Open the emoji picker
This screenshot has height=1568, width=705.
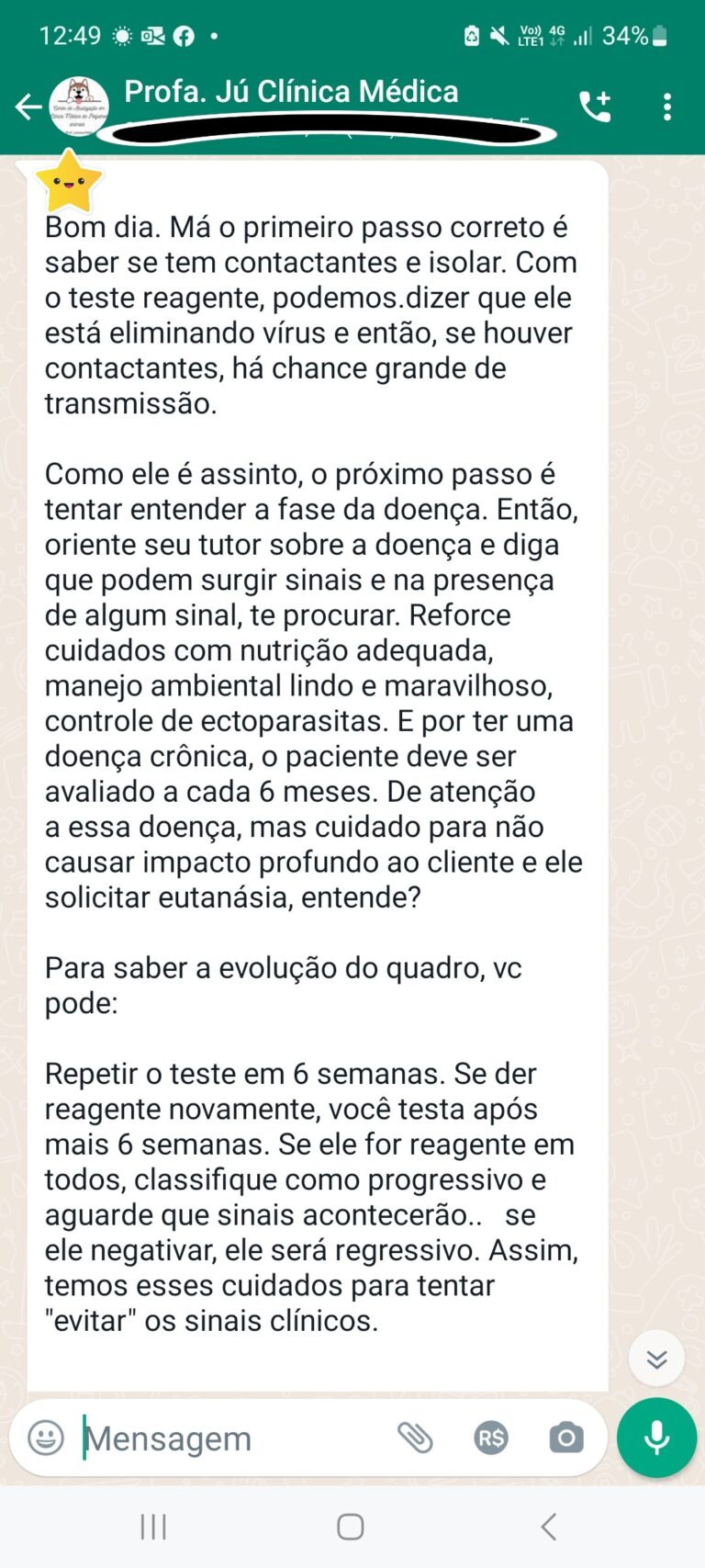coord(46,1438)
